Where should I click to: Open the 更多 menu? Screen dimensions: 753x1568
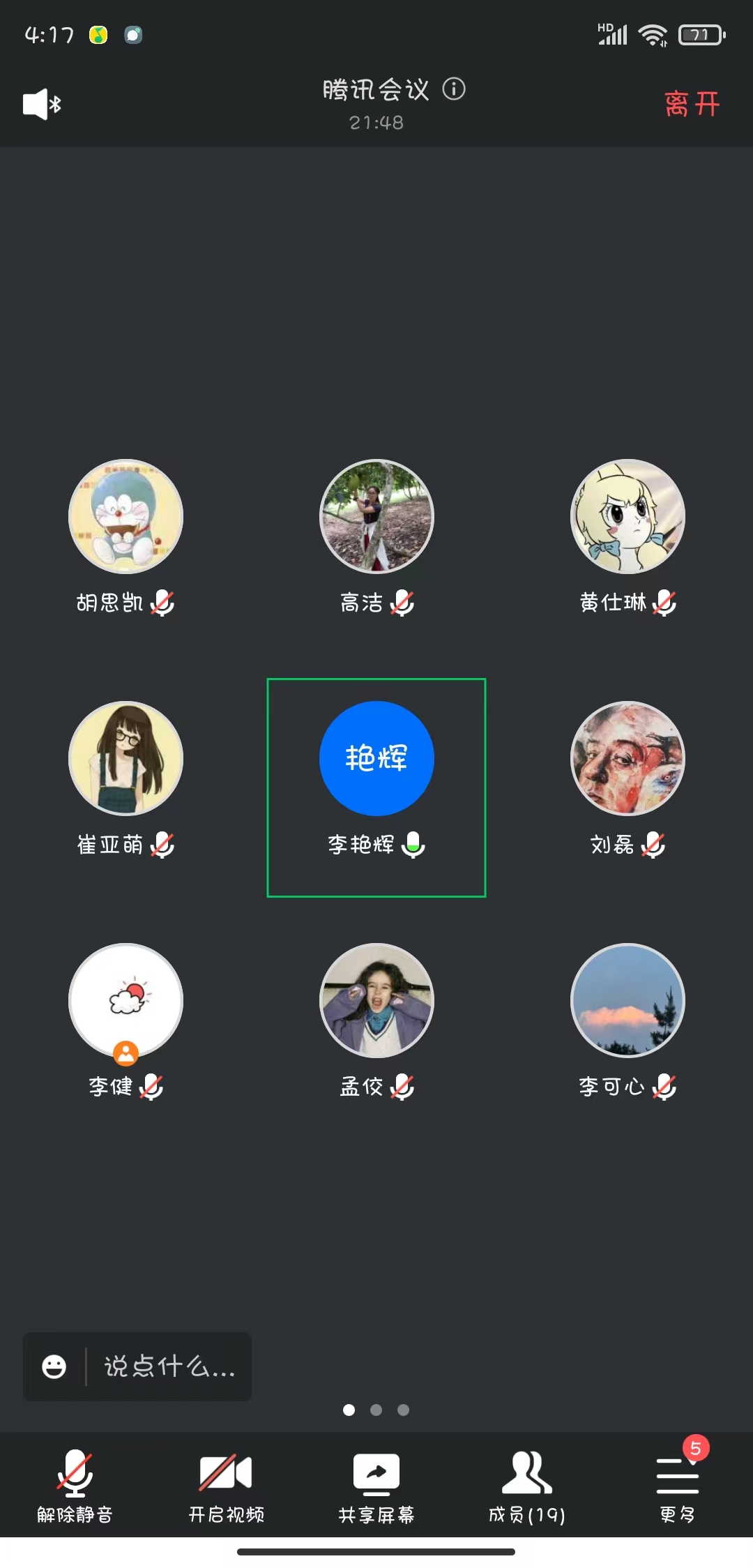[x=677, y=1485]
